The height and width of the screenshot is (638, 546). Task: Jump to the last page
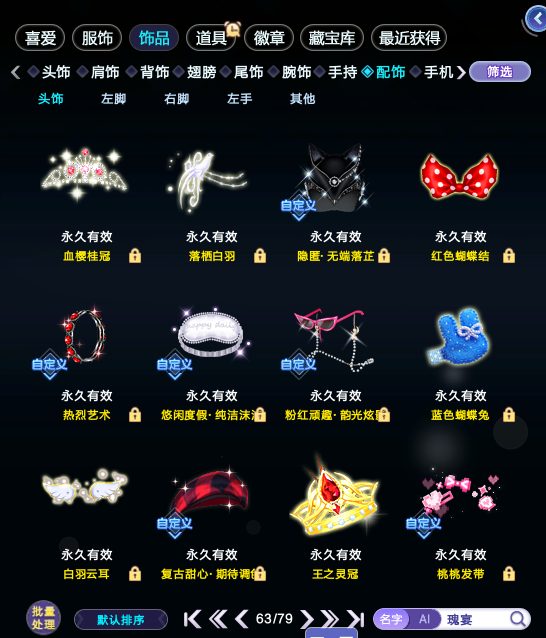pos(356,619)
